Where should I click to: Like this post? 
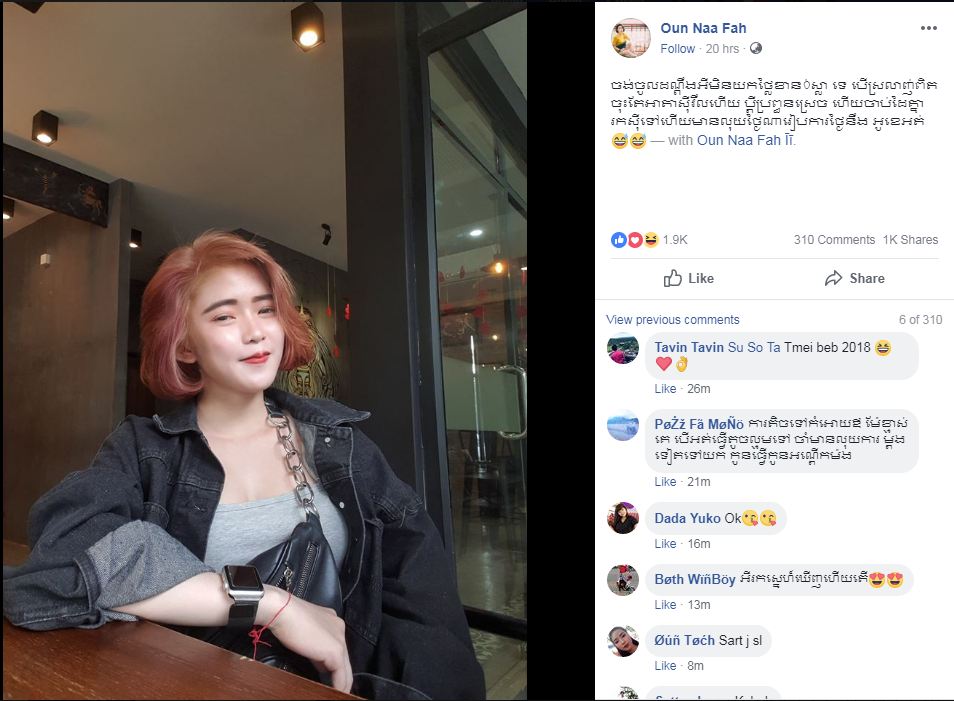click(689, 278)
